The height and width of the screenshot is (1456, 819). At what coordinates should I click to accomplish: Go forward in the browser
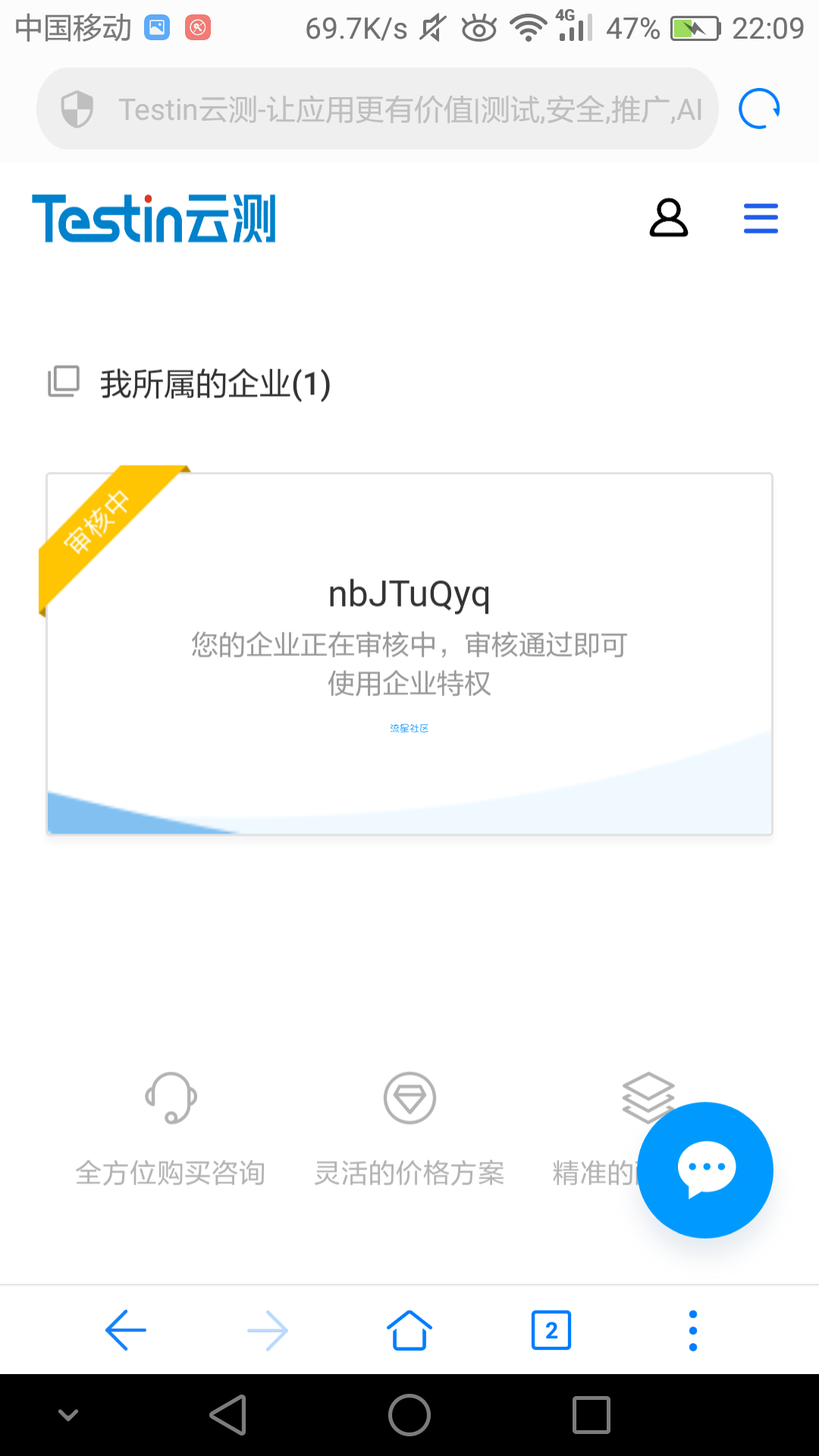click(268, 1330)
